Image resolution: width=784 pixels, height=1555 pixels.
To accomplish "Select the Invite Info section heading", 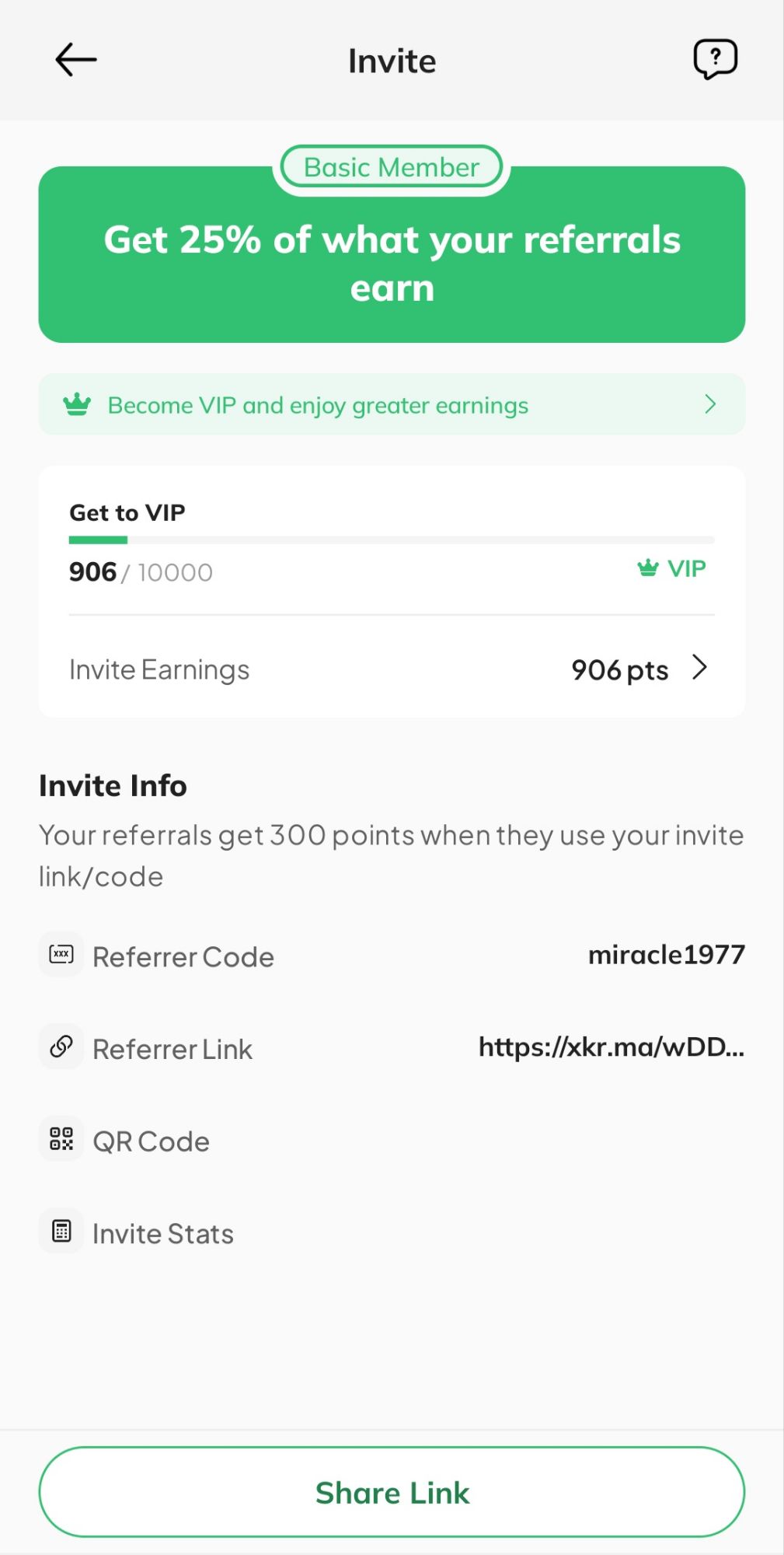I will click(x=112, y=785).
